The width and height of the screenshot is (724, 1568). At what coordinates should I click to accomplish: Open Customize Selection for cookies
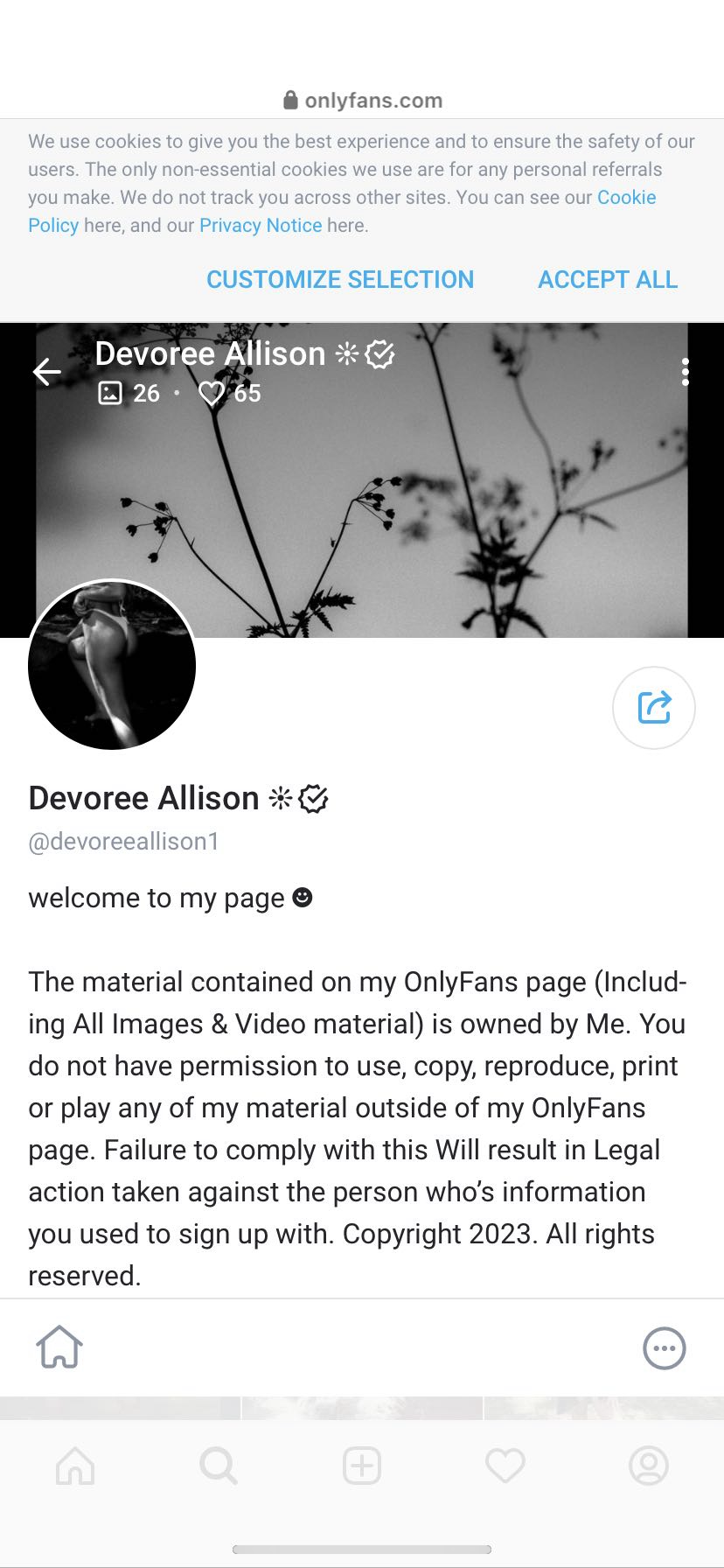(340, 279)
